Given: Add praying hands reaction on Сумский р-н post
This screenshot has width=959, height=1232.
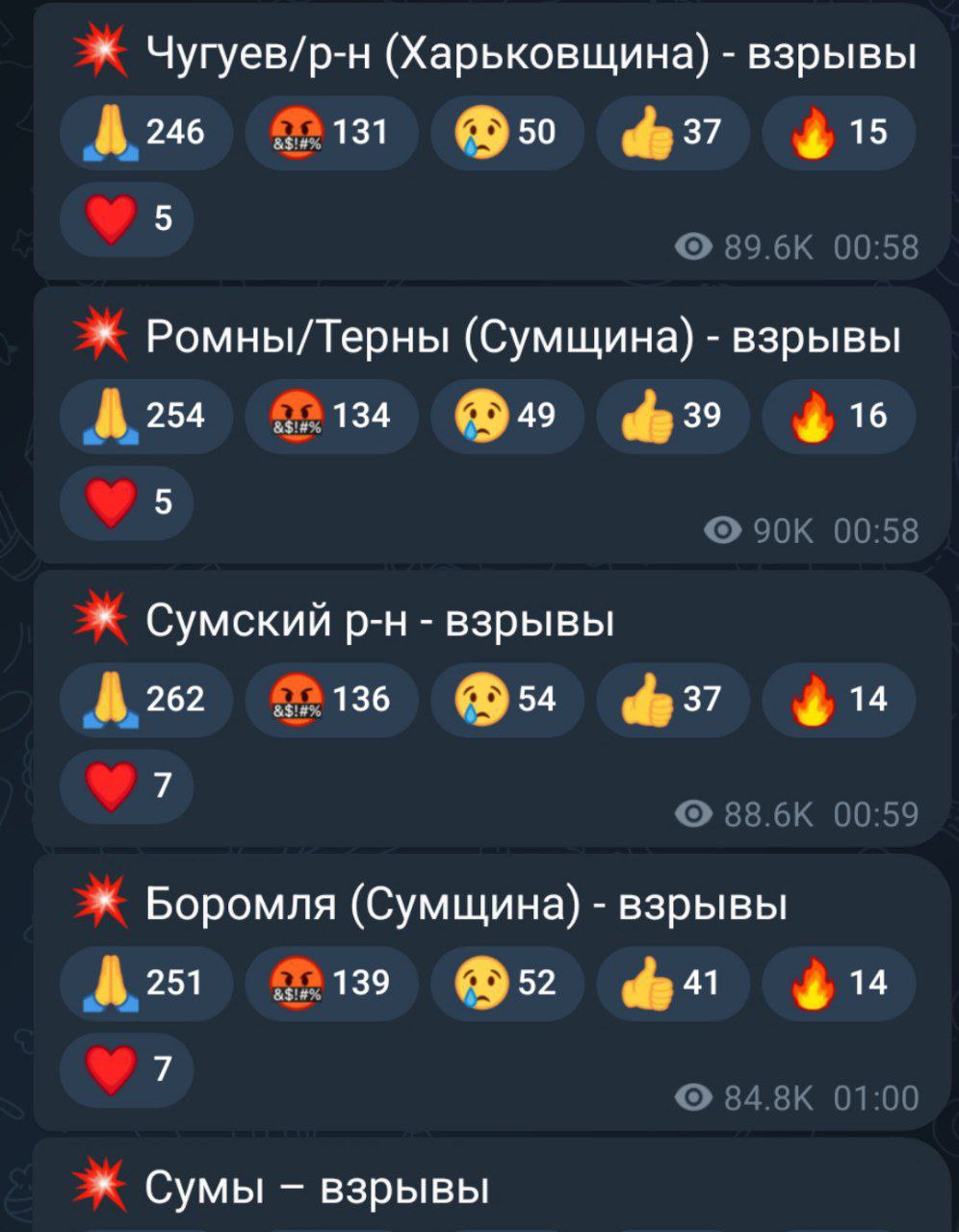Looking at the screenshot, I should click(146, 699).
